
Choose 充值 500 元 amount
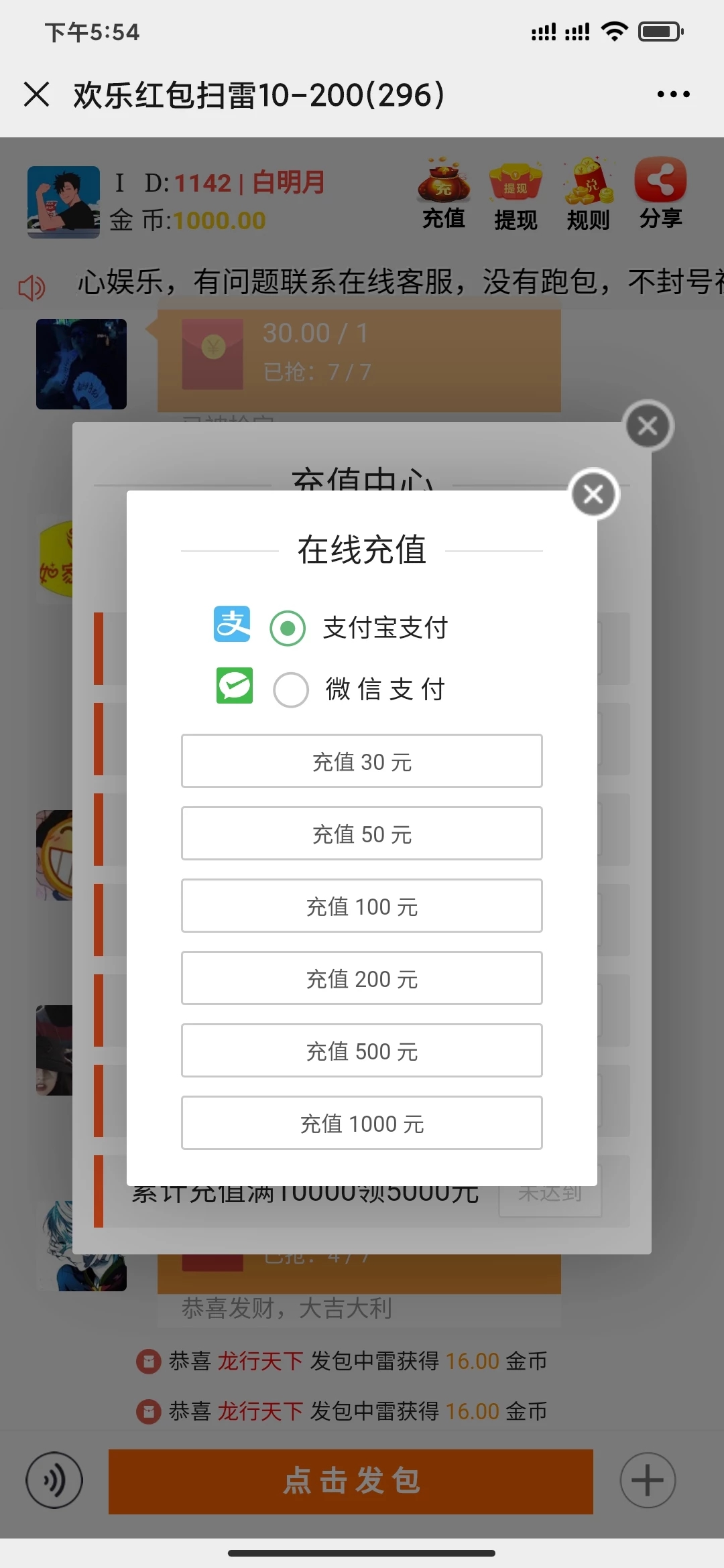362,1051
